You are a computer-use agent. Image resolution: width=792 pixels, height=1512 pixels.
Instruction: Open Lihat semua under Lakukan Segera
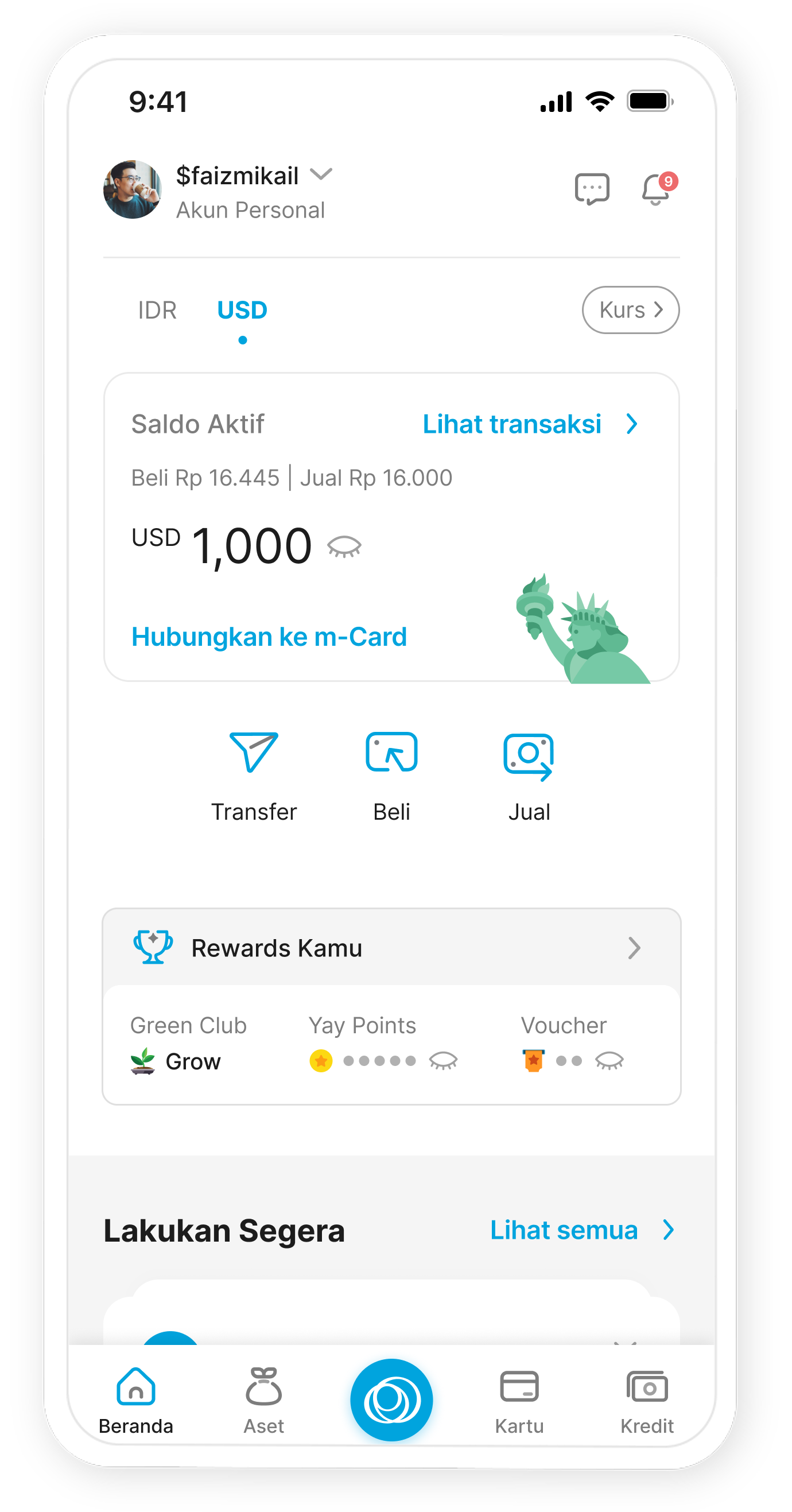point(581,1230)
